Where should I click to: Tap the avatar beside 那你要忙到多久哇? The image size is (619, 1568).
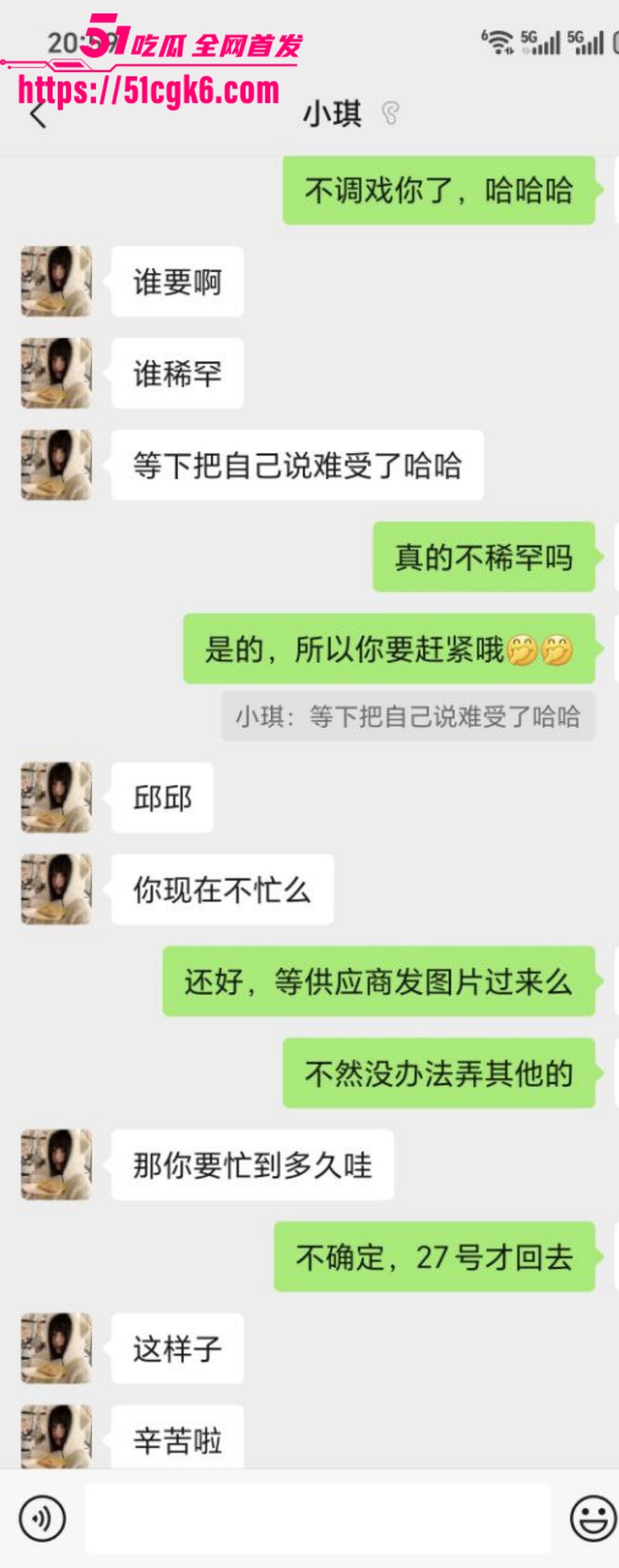[x=56, y=1164]
